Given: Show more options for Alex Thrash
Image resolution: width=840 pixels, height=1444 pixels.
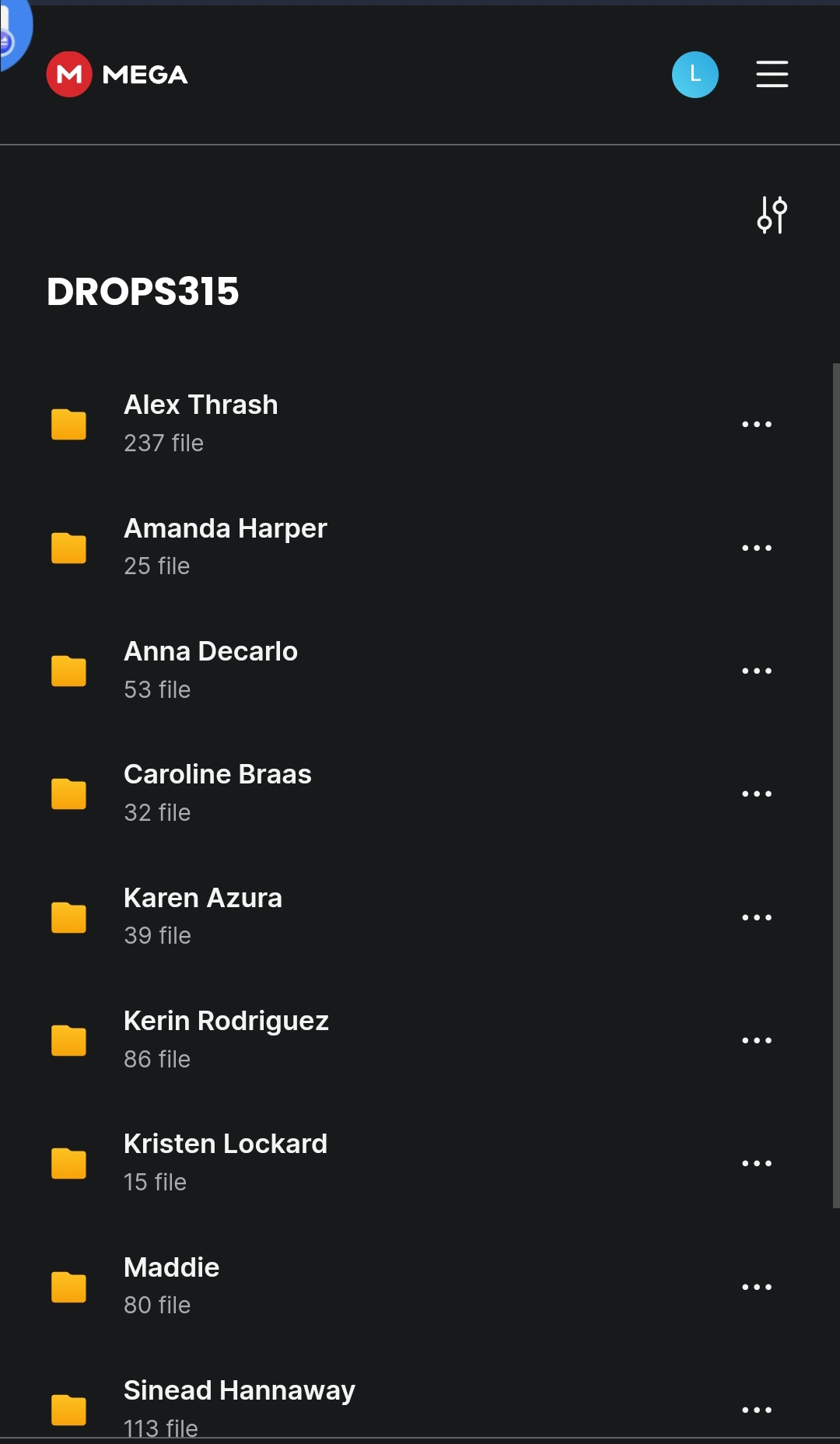Looking at the screenshot, I should coord(757,424).
